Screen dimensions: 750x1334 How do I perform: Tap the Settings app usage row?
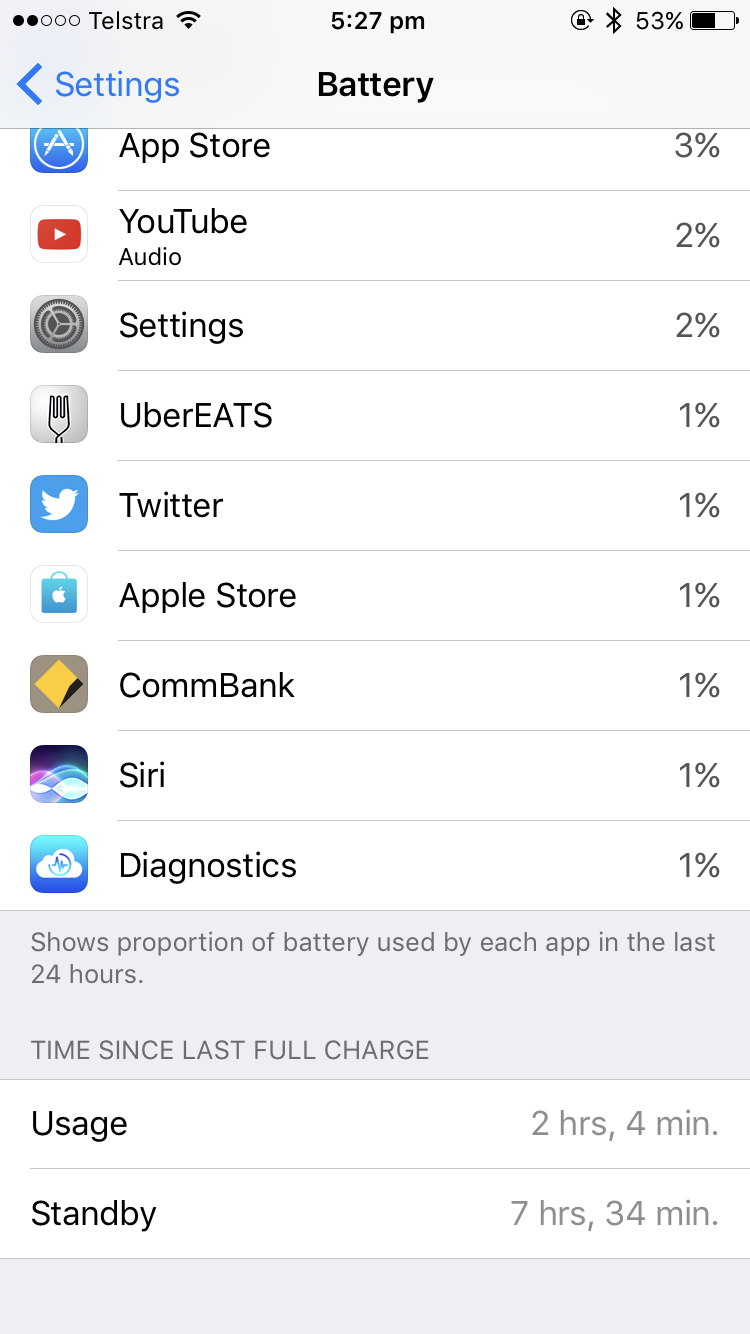(375, 326)
